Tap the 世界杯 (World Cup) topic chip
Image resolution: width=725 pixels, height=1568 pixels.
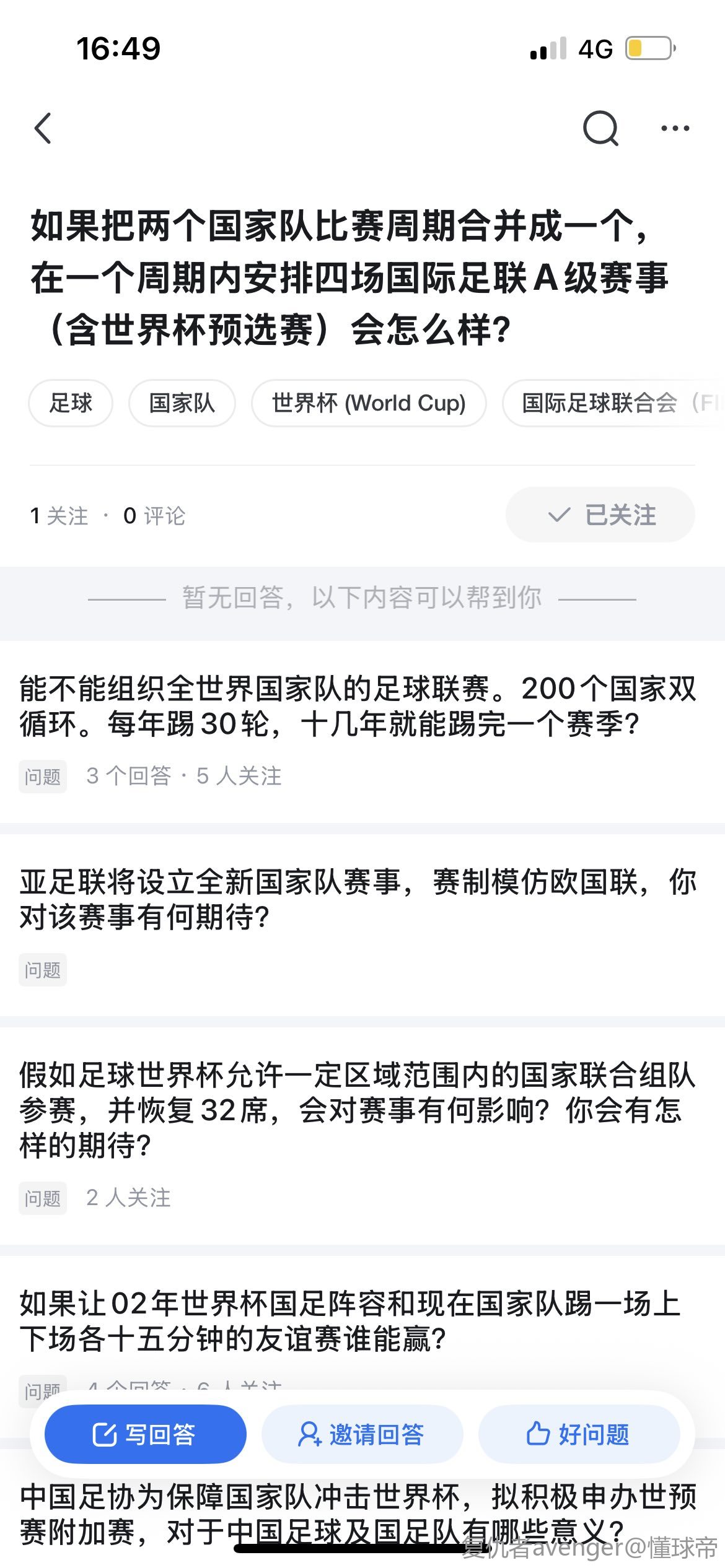point(369,403)
